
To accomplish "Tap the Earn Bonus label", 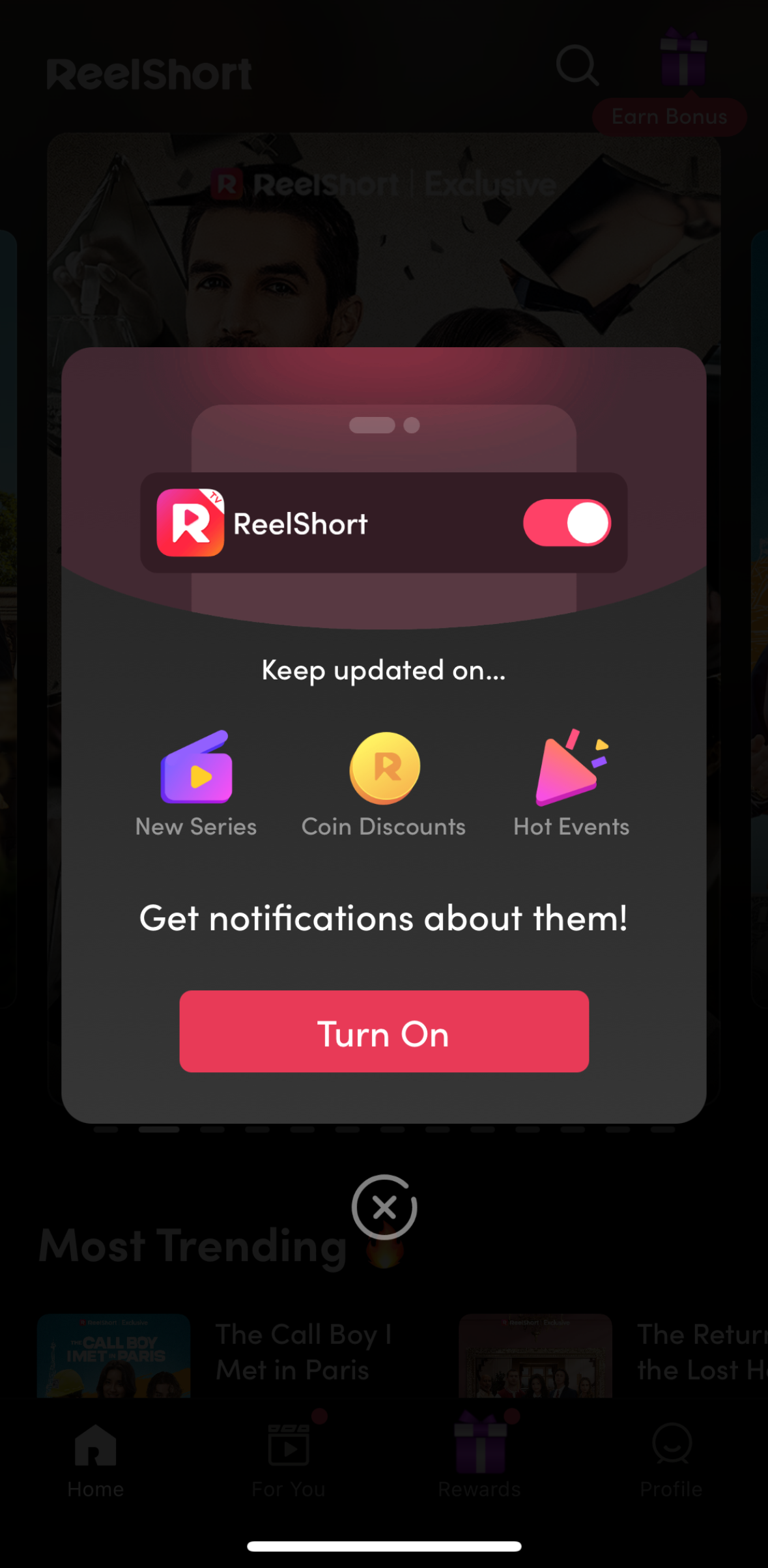I will 668,117.
